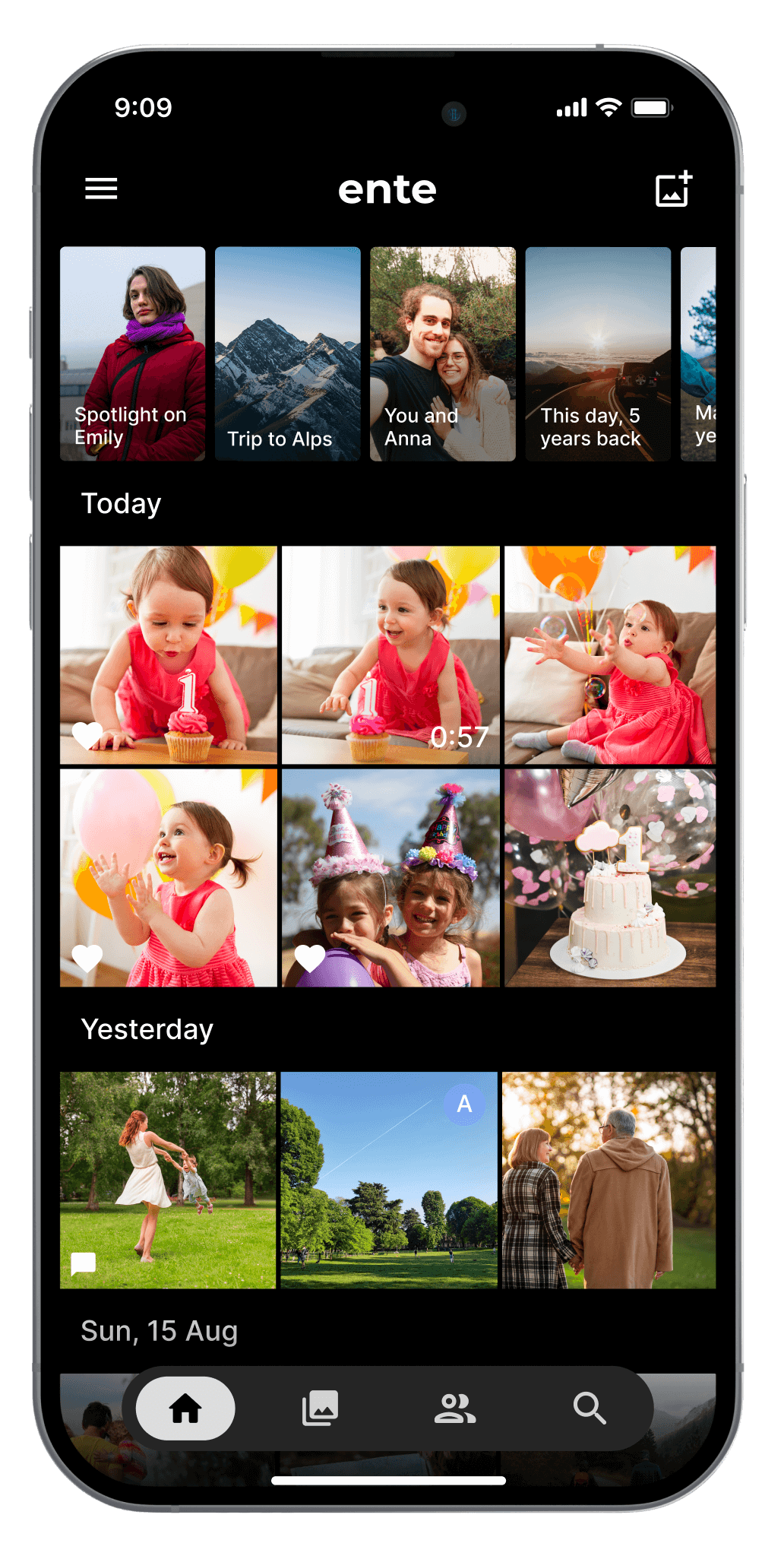This screenshot has width=784, height=1556.
Task: Open the search tab
Action: pos(589,1409)
